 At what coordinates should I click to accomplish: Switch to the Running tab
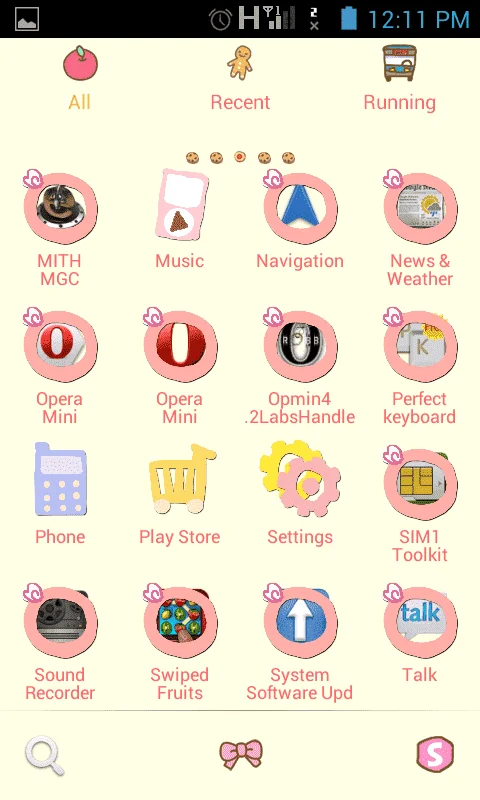click(x=399, y=79)
